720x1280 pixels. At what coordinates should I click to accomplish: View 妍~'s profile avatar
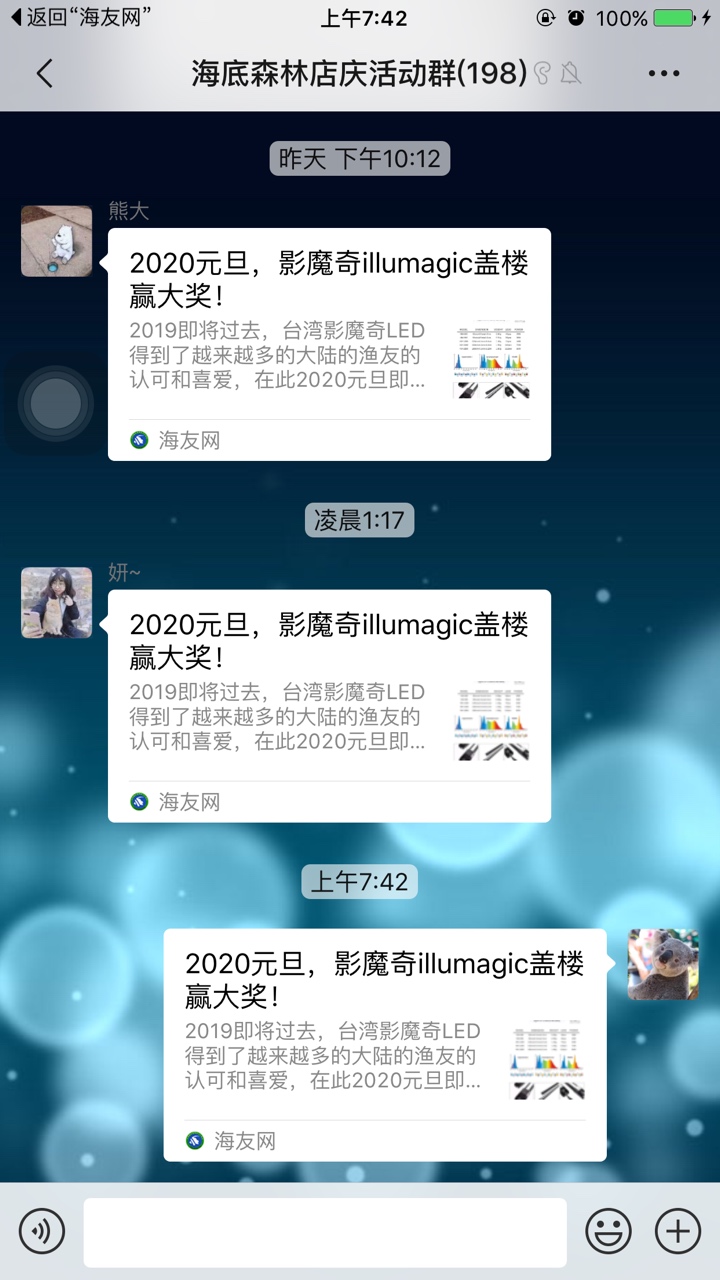(57, 603)
